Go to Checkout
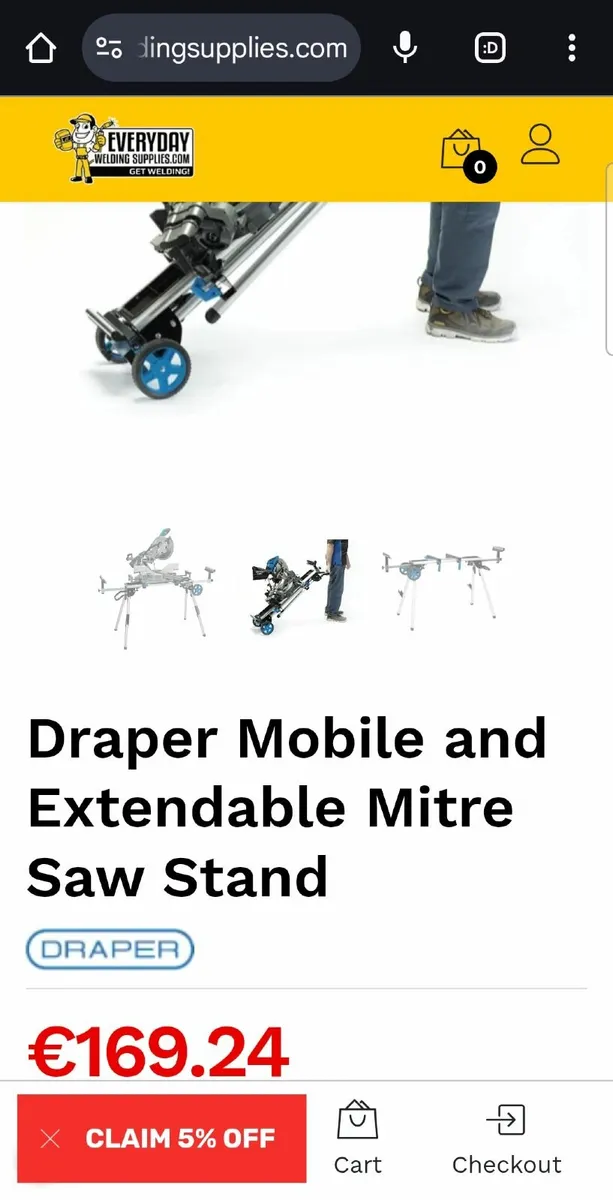The image size is (613, 1200). click(x=506, y=1138)
